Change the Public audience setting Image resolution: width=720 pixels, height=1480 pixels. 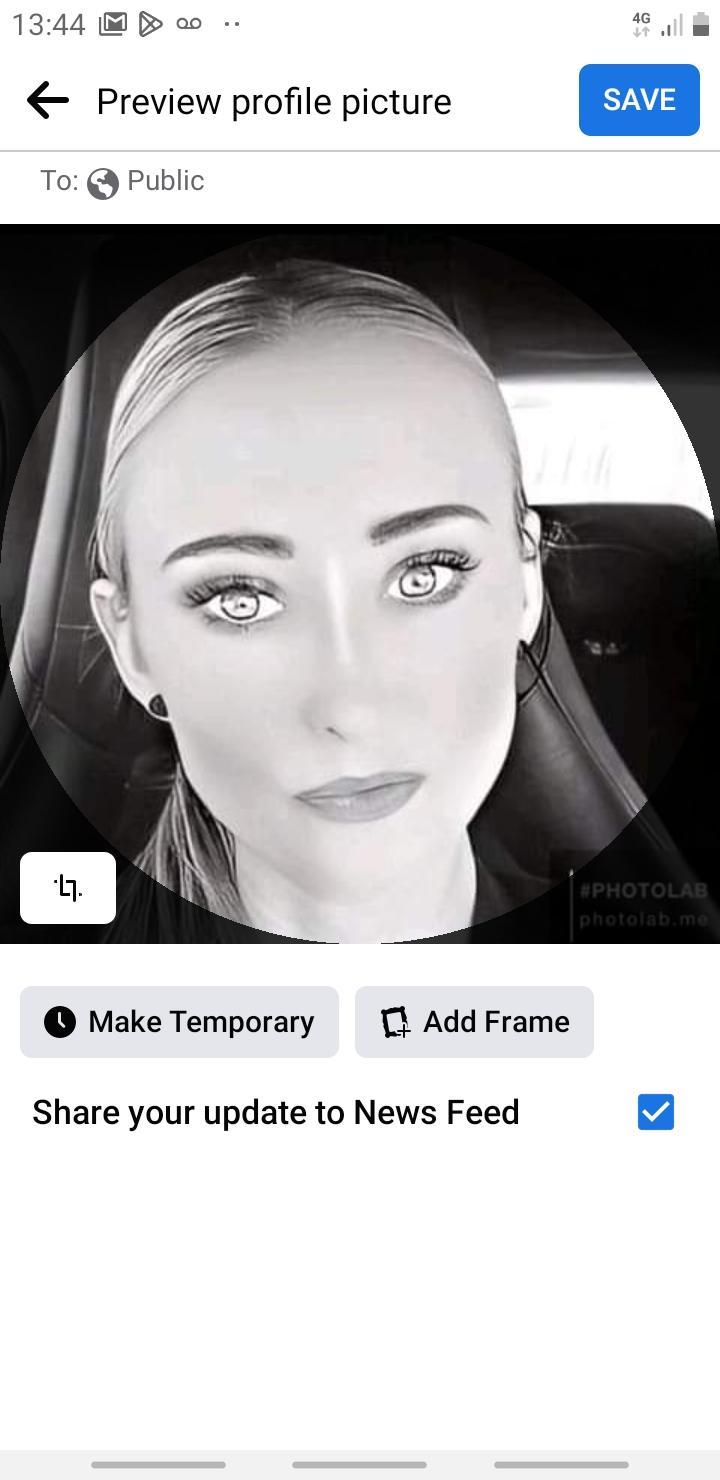146,182
